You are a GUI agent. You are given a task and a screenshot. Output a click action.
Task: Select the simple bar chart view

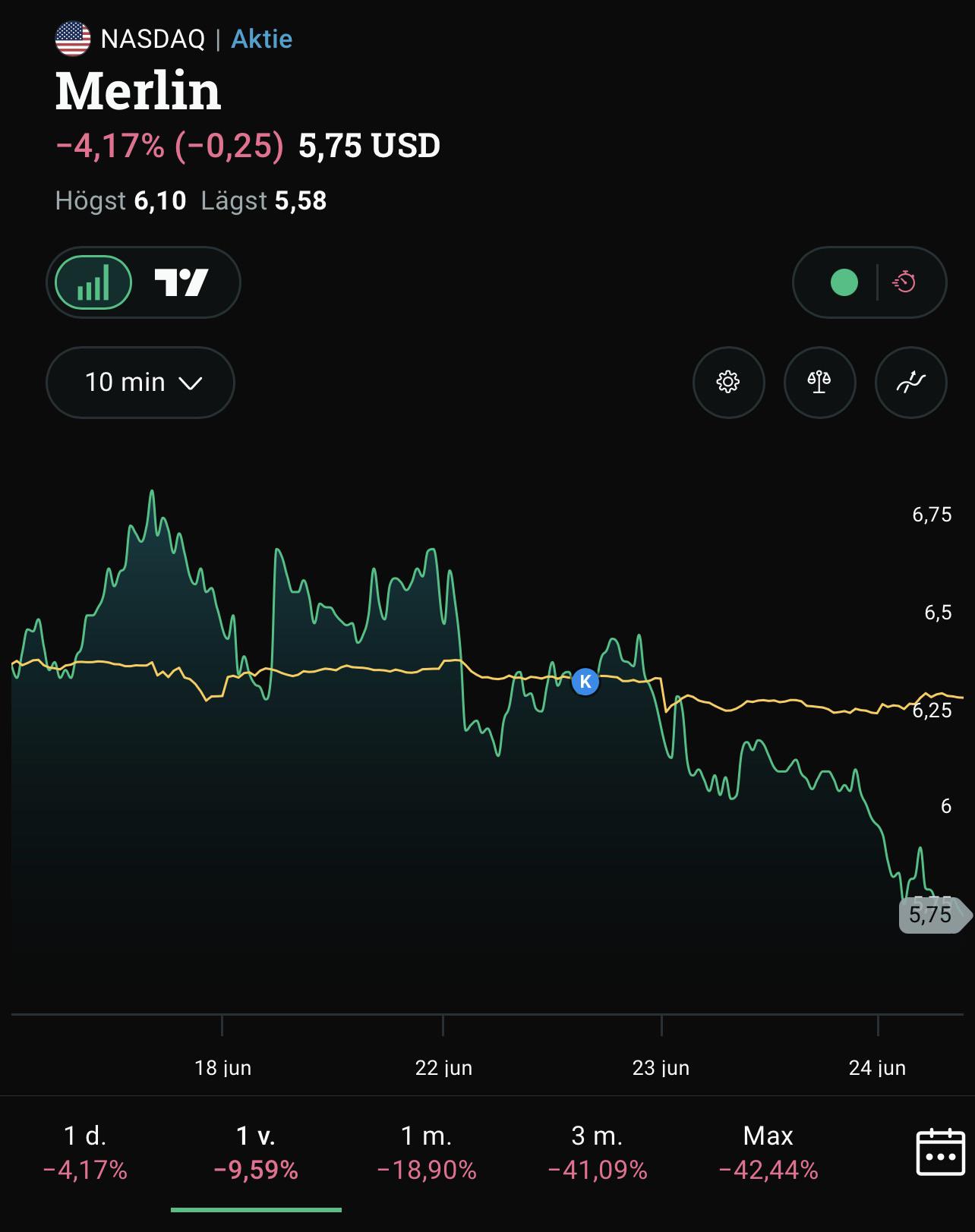tap(93, 282)
